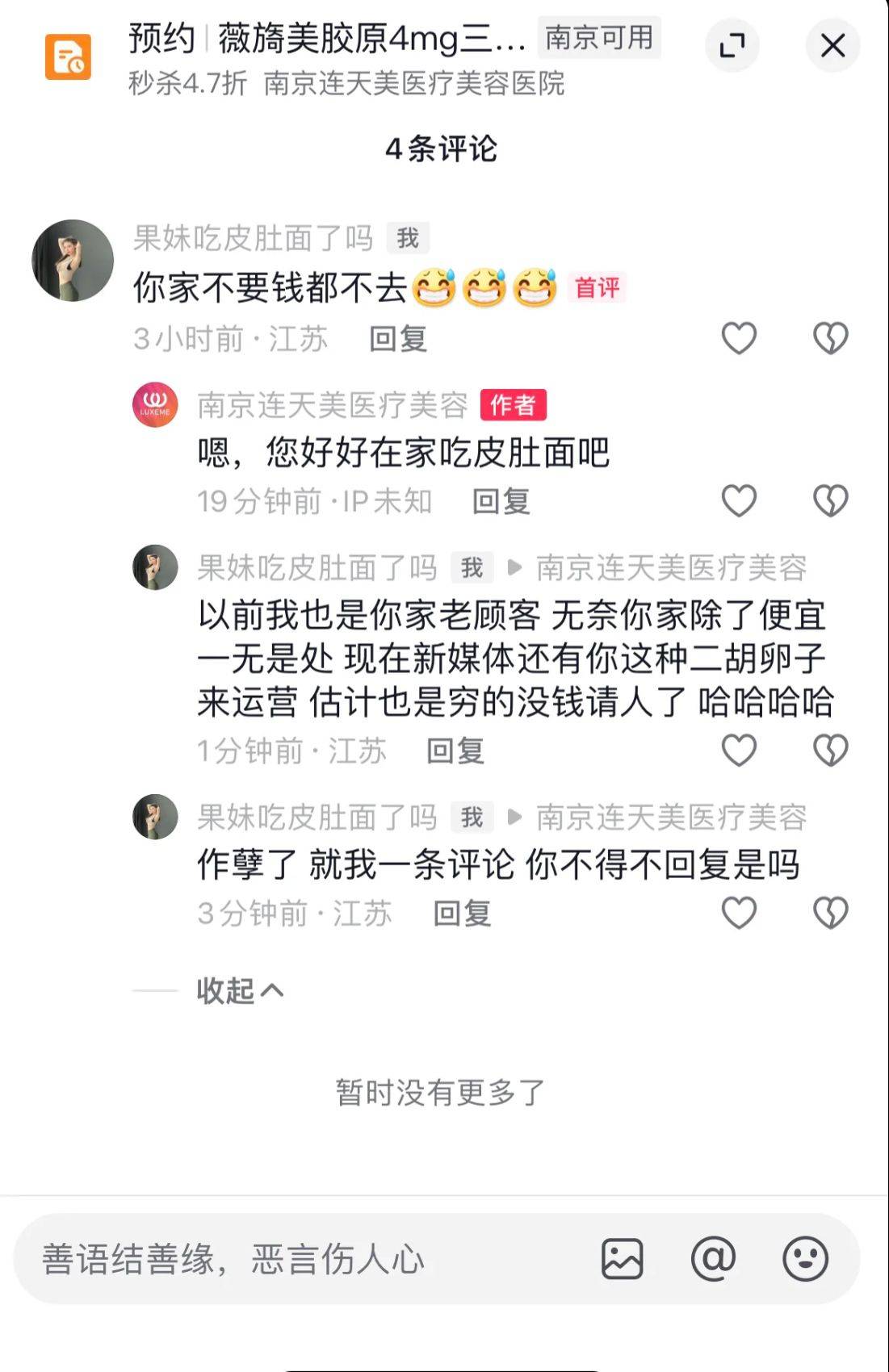This screenshot has height=1372, width=889.
Task: Open the emoji picker
Action: pos(805,1259)
